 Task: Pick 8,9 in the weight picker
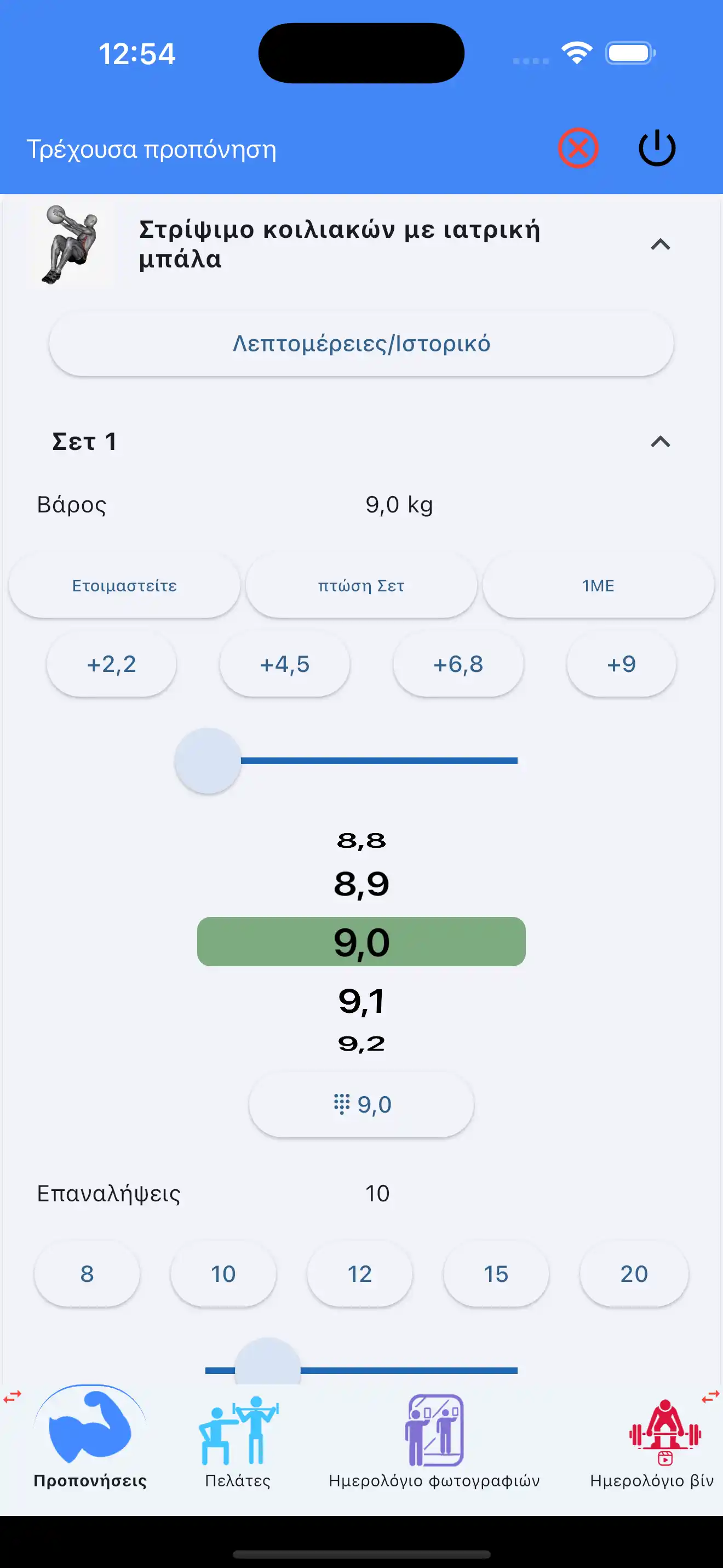pos(361,884)
